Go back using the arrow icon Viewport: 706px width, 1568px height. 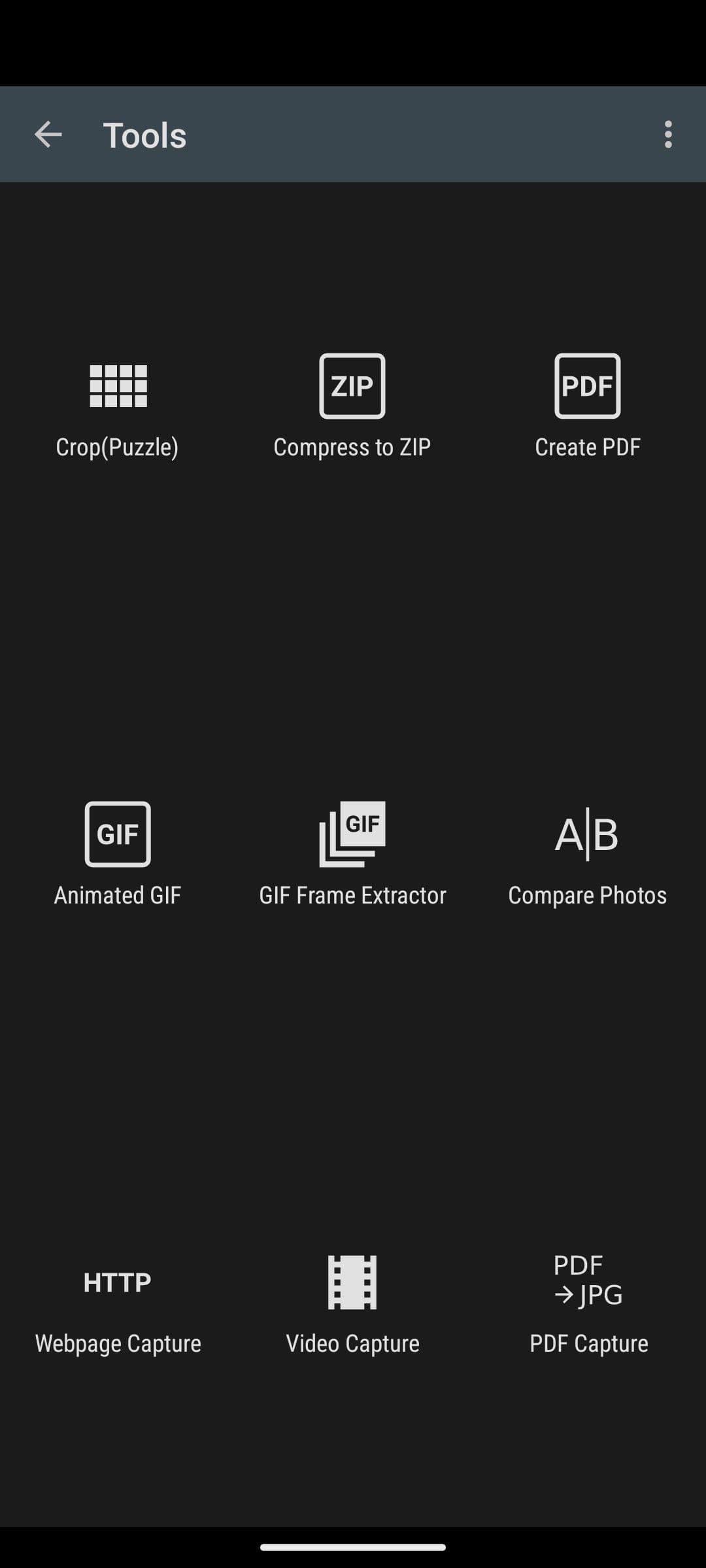pos(48,135)
